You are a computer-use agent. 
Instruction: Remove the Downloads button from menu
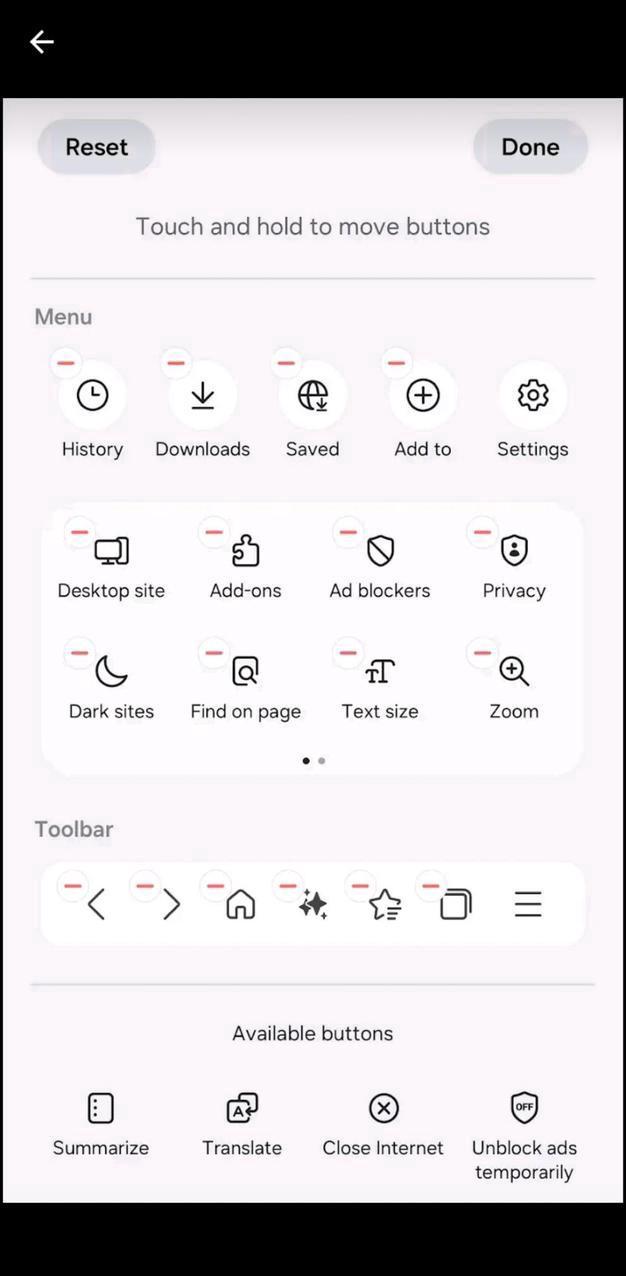click(176, 362)
